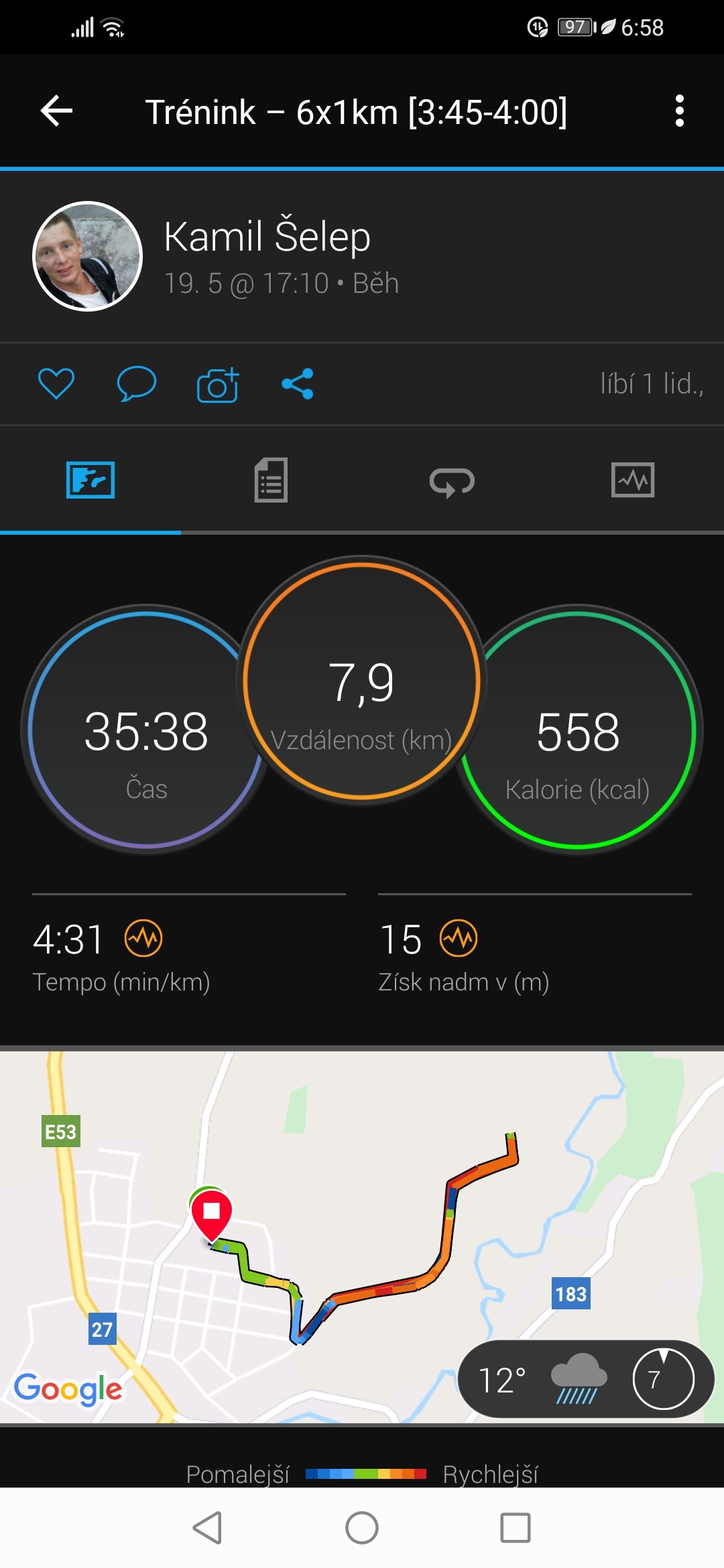The image size is (724, 1568).
Task: Open the elevation chart icon next to 15
Action: pos(459,938)
